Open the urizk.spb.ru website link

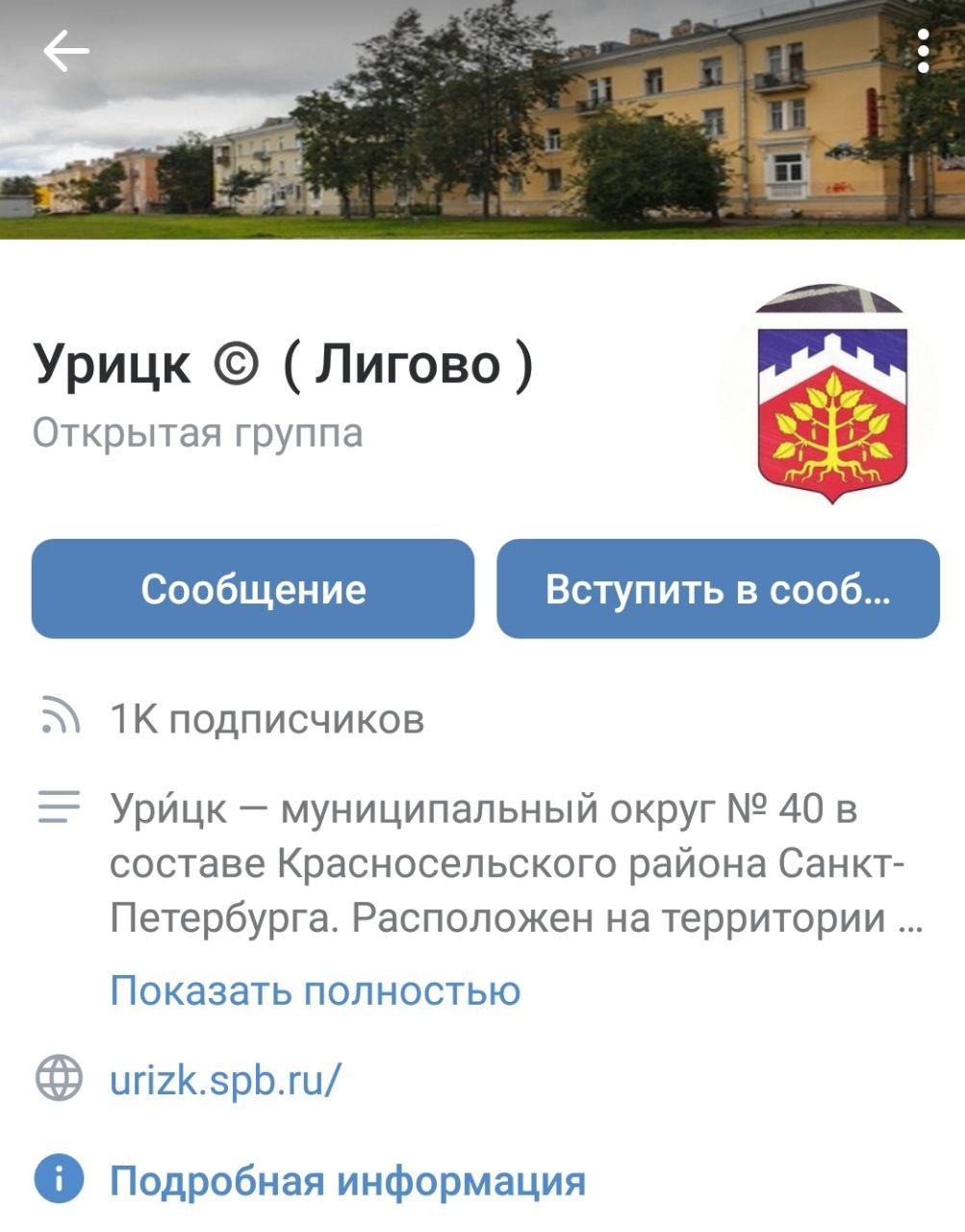225,1079
